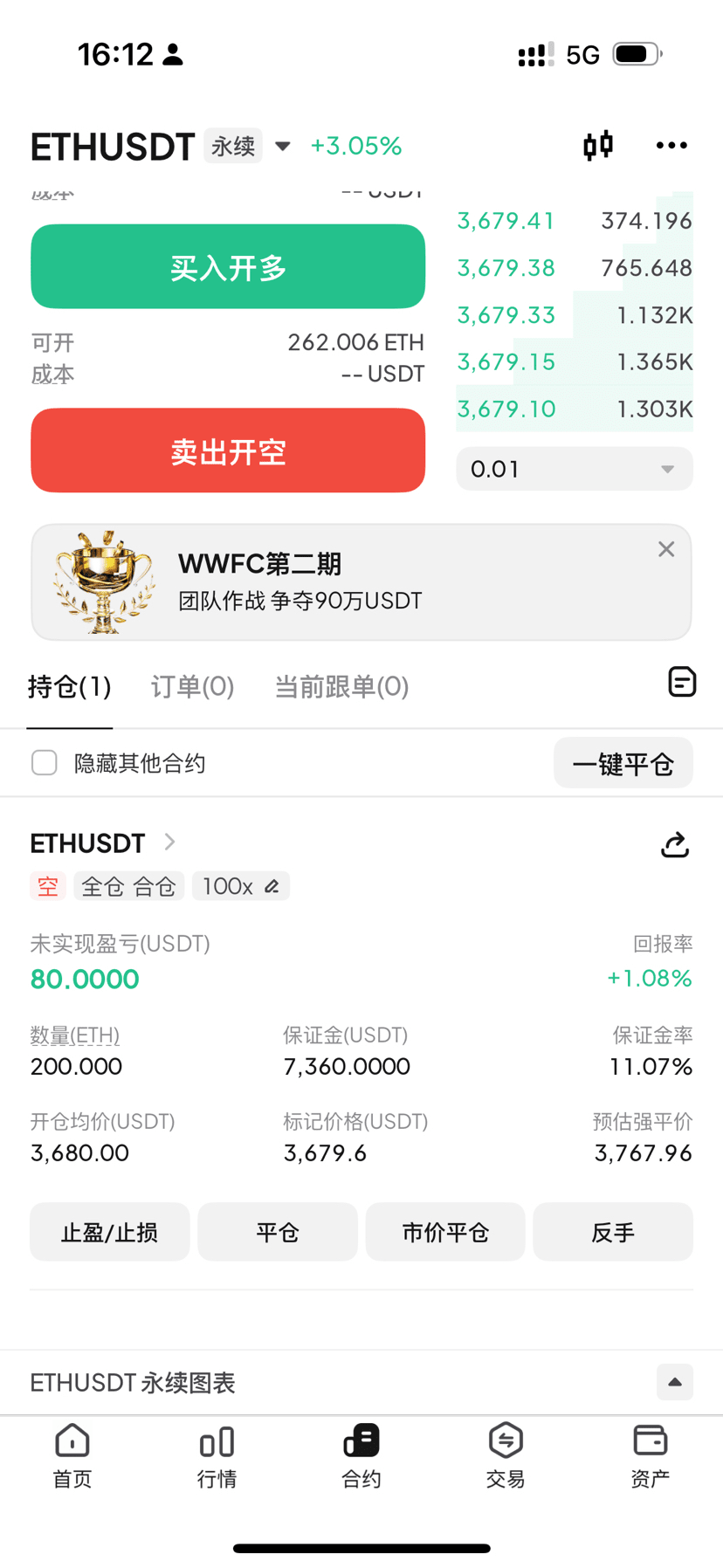723x1568 pixels.
Task: Expand the ETHUSDT 永续图表 panel
Action: click(x=674, y=1382)
